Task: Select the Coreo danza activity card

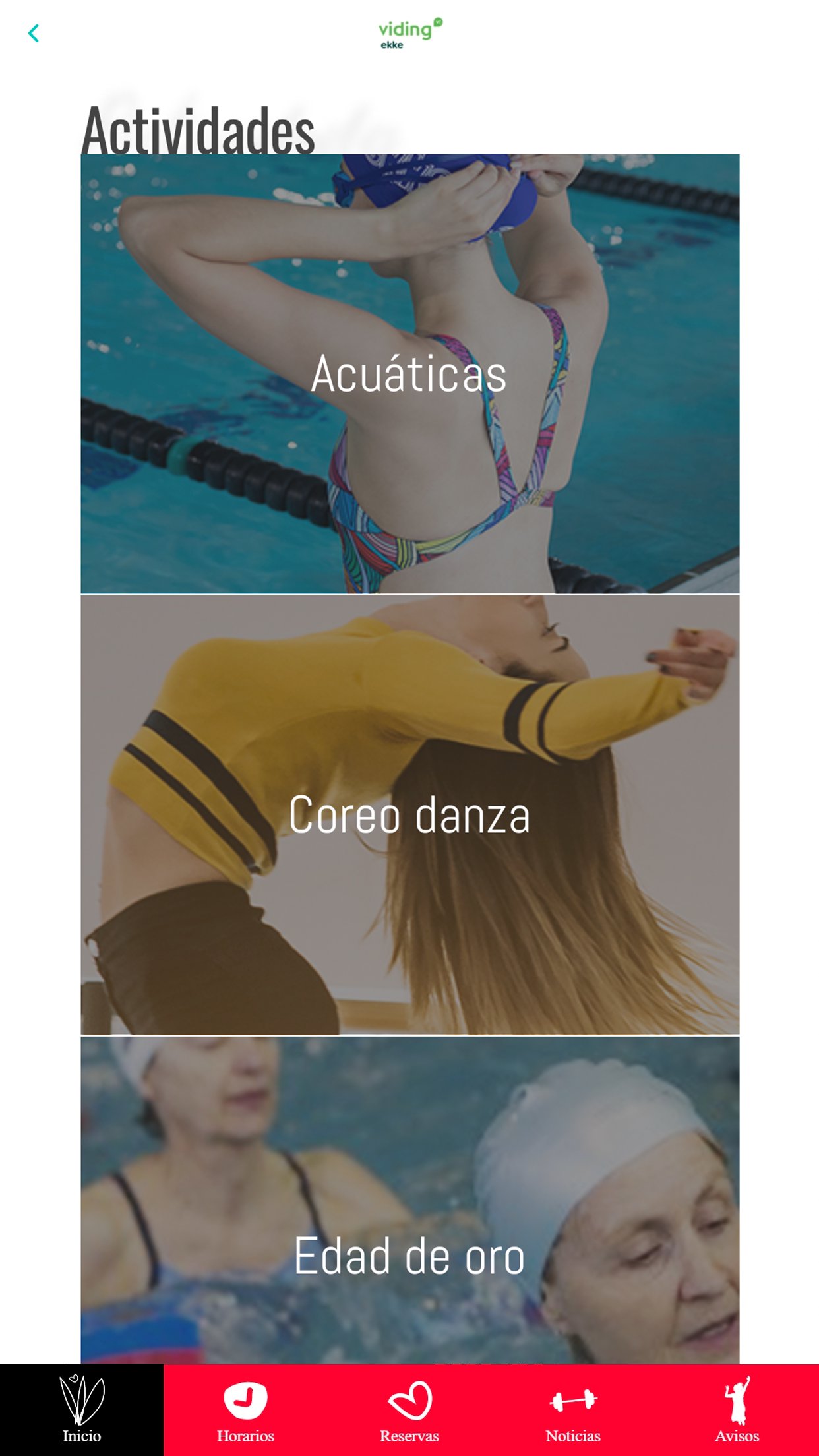Action: click(x=409, y=815)
